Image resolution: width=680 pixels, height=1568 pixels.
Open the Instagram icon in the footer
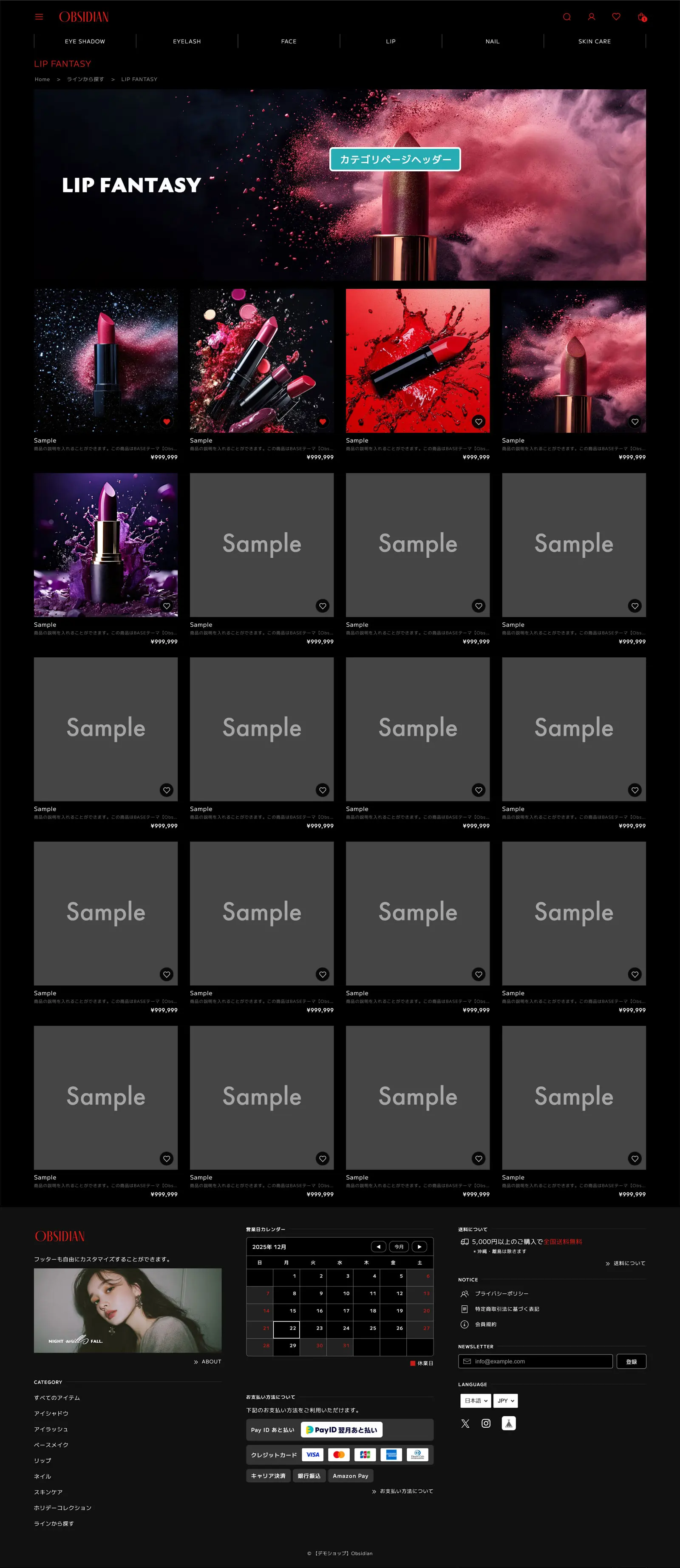[x=486, y=1423]
